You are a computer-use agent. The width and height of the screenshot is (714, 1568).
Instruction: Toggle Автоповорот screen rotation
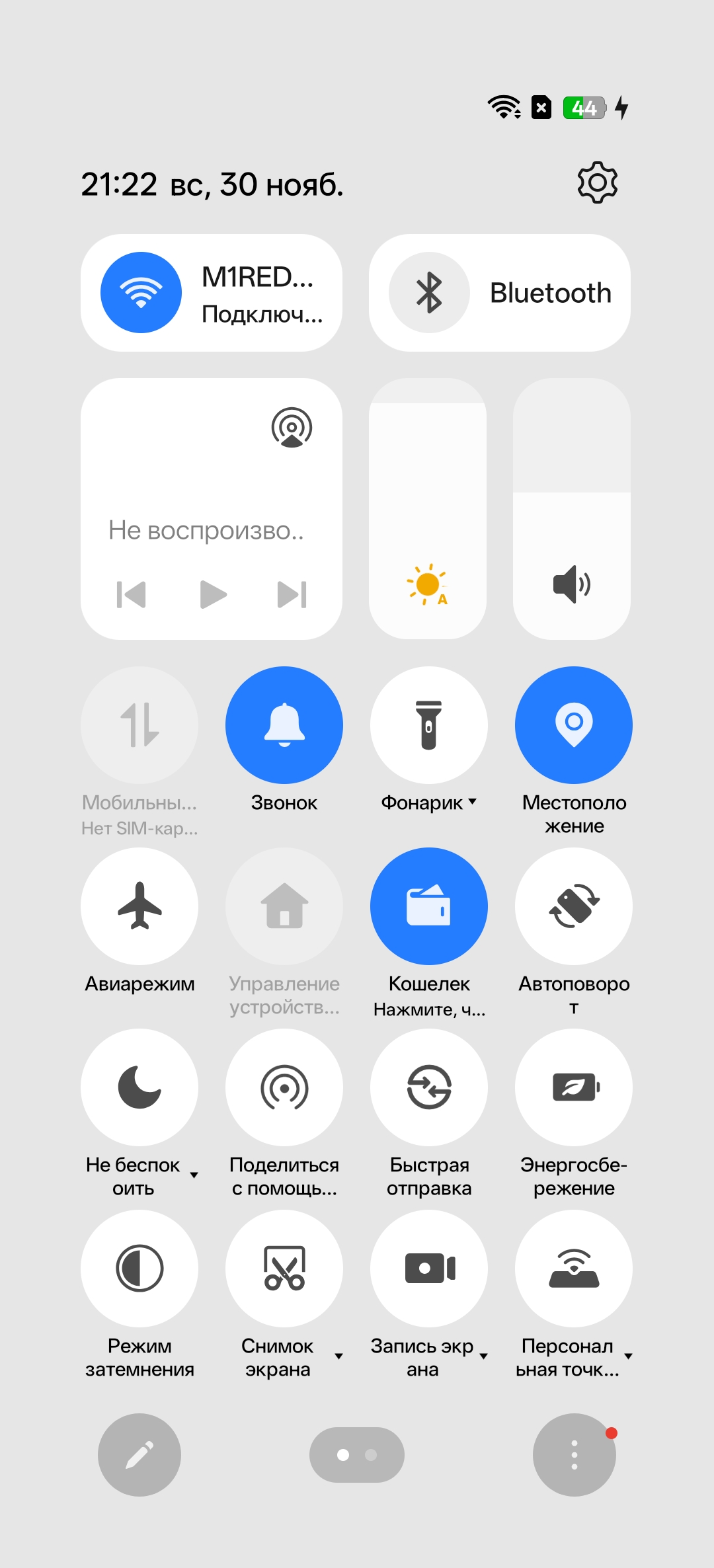[574, 906]
